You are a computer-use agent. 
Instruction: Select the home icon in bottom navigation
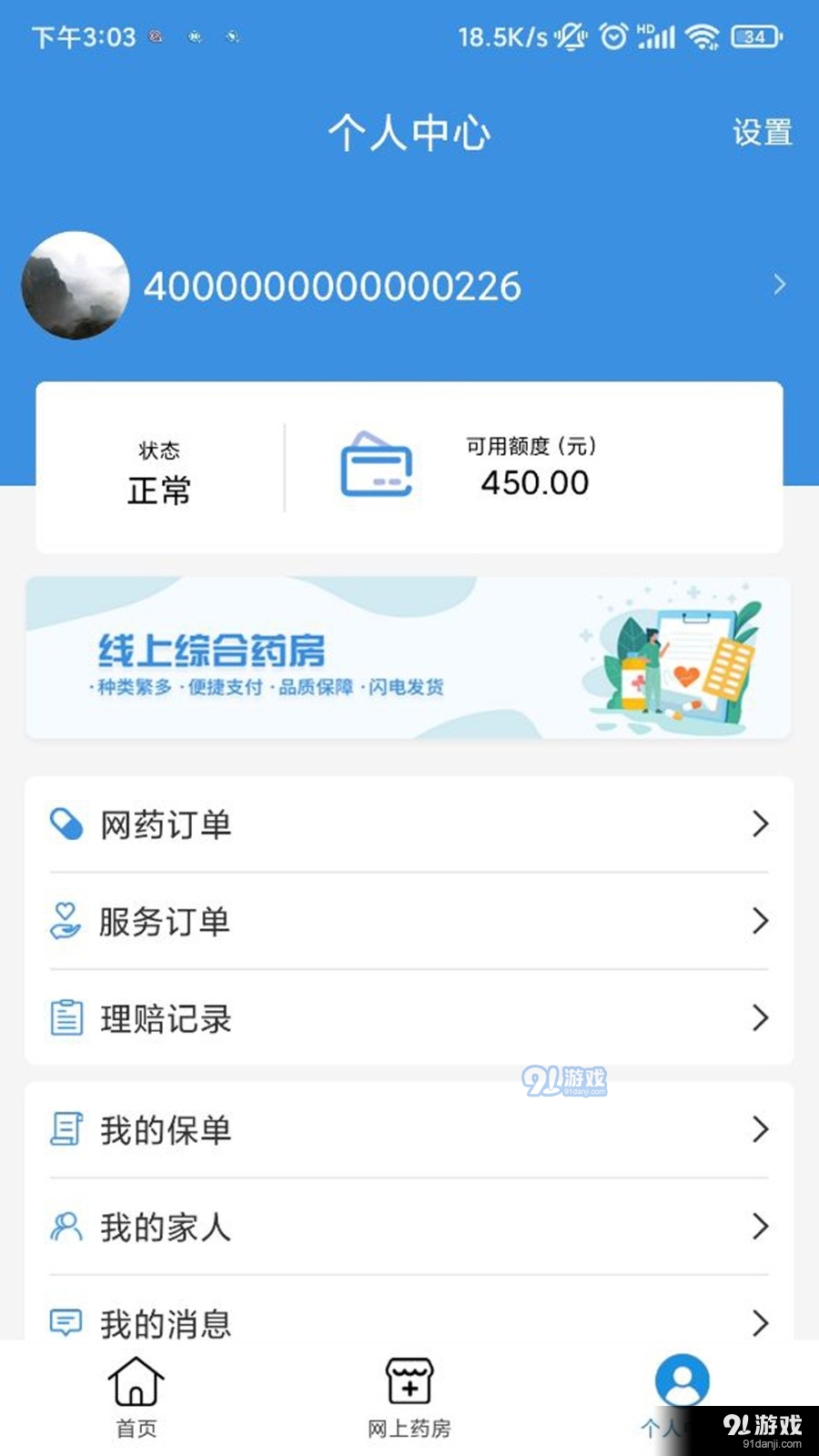[x=135, y=1383]
